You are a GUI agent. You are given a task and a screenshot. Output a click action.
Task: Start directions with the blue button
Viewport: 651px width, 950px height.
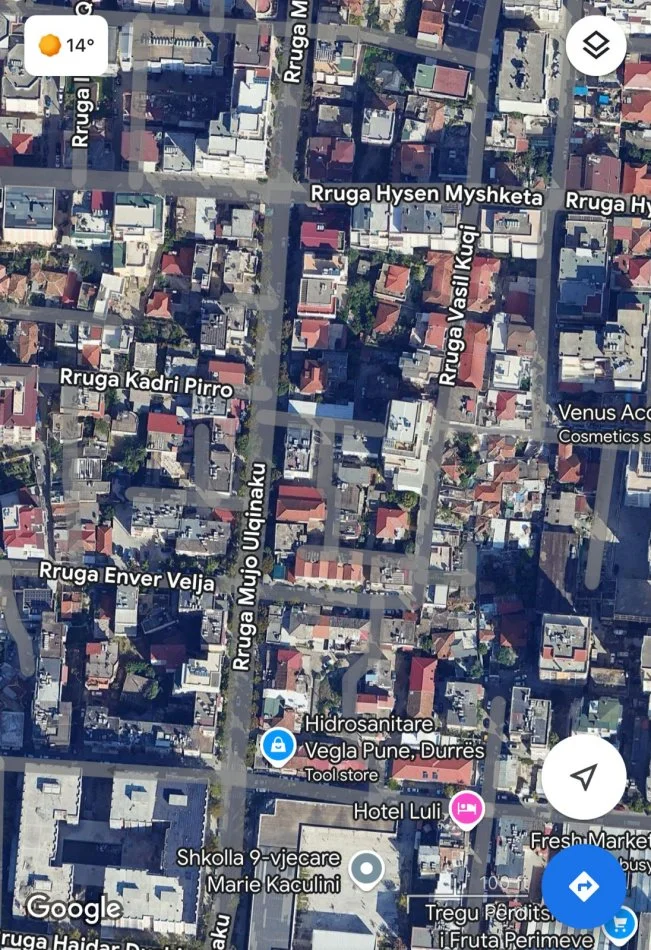pyautogui.click(x=584, y=886)
